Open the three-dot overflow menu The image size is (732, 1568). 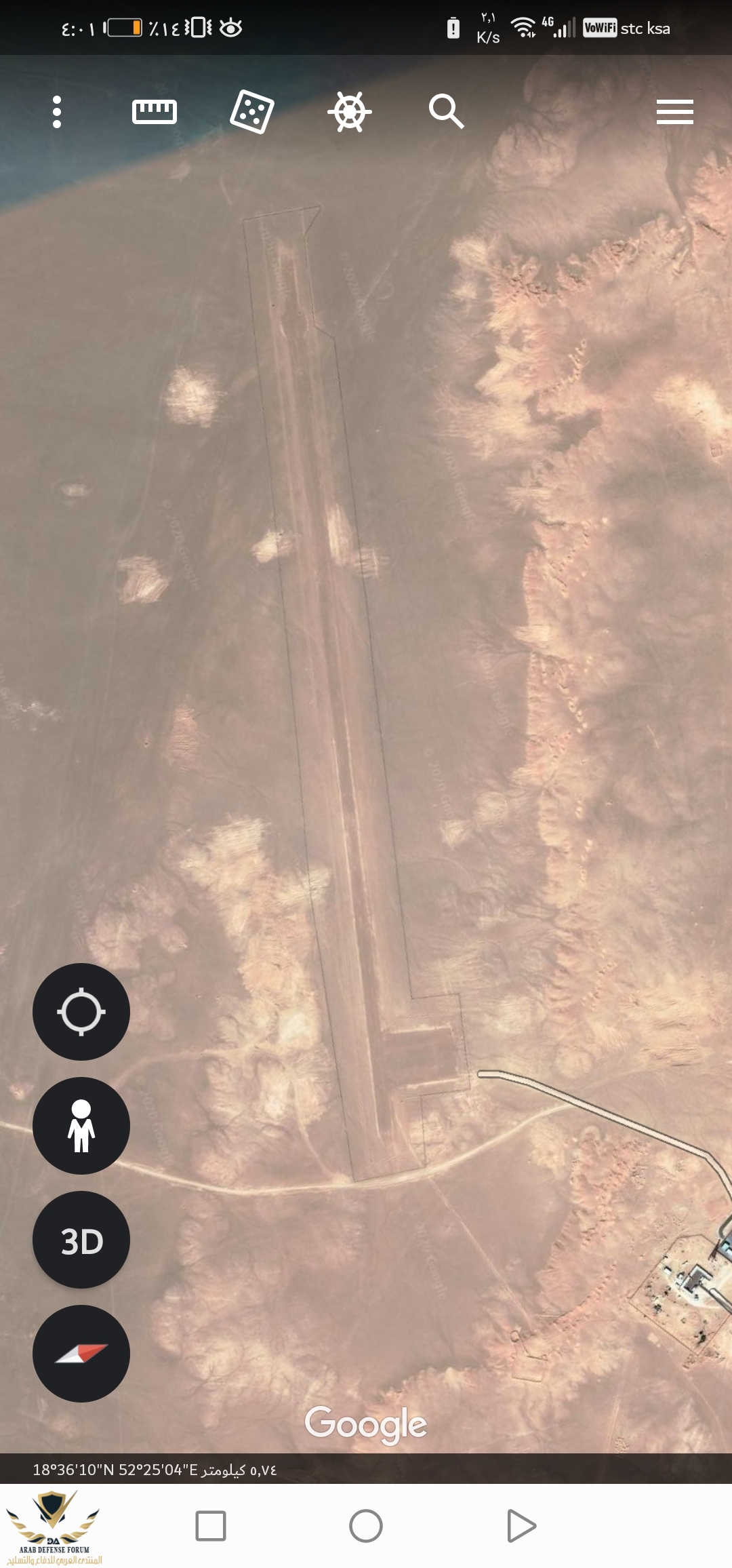click(57, 112)
